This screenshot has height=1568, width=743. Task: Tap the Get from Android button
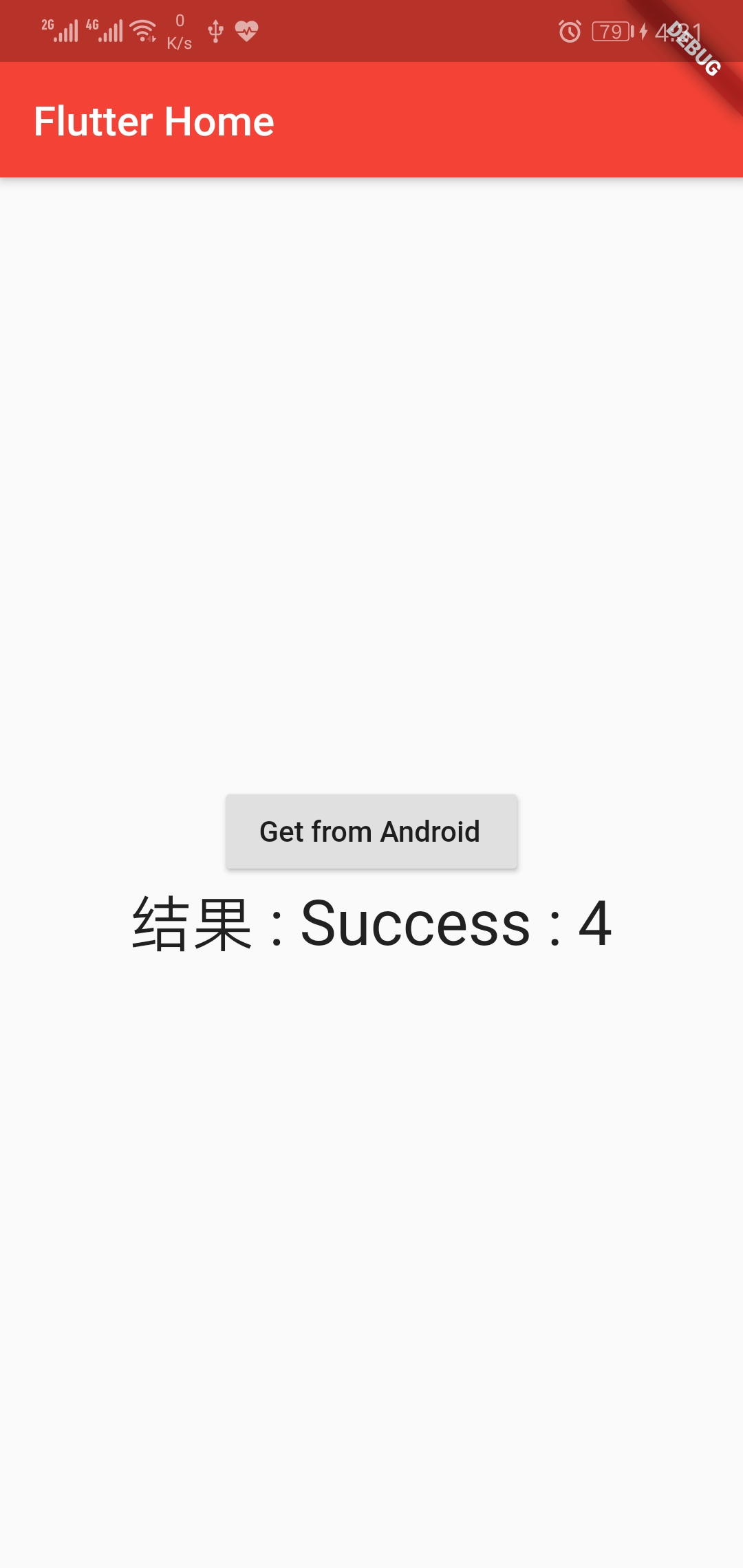[x=371, y=831]
